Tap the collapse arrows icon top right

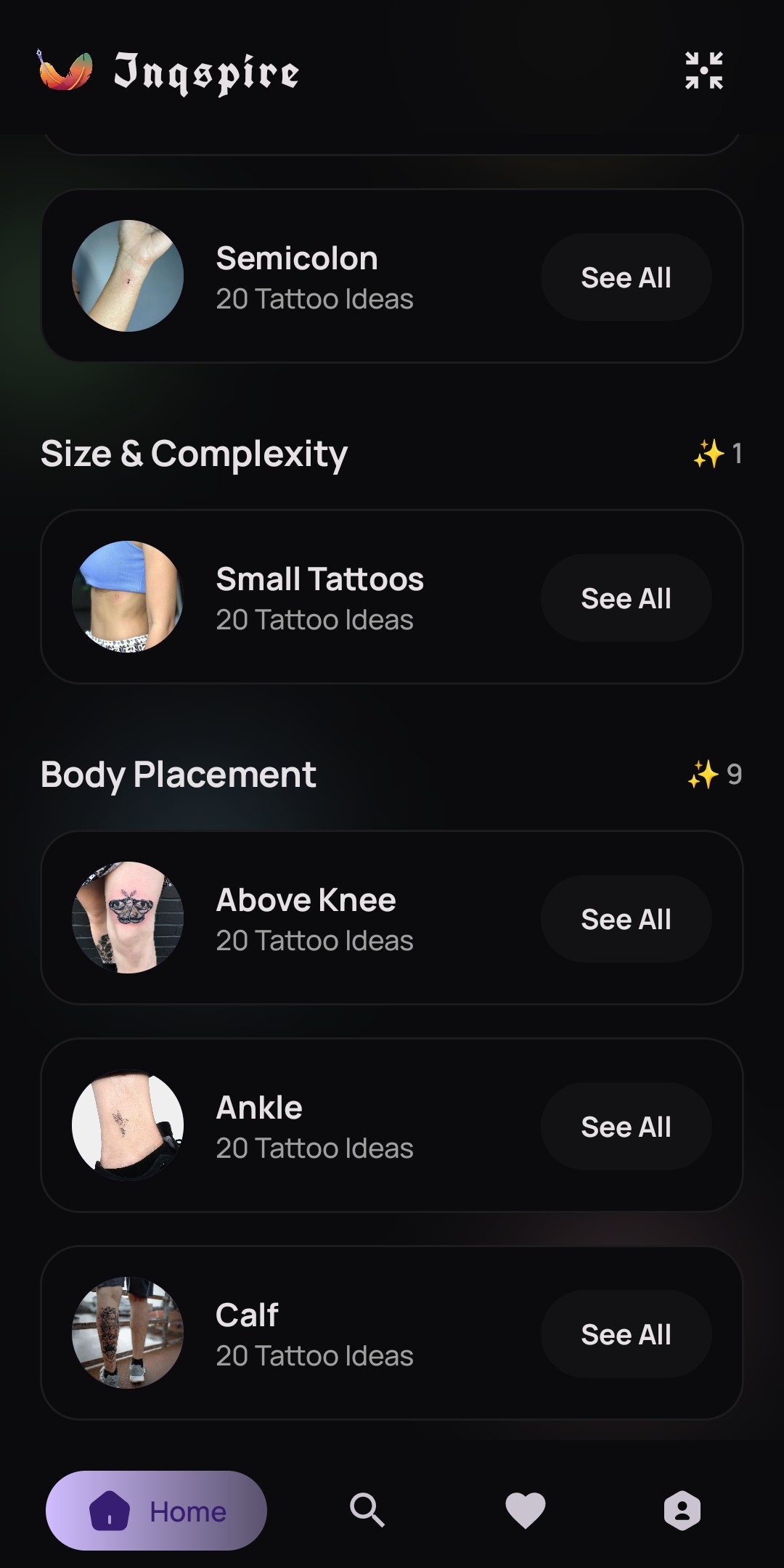click(x=705, y=70)
